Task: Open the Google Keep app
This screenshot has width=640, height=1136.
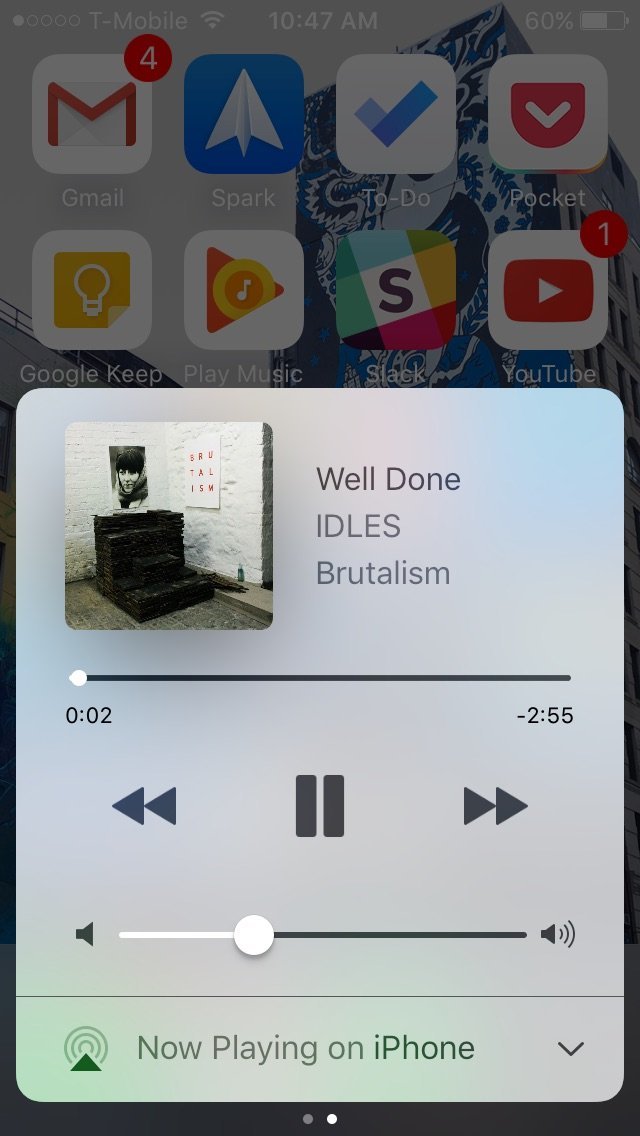Action: pyautogui.click(x=92, y=290)
